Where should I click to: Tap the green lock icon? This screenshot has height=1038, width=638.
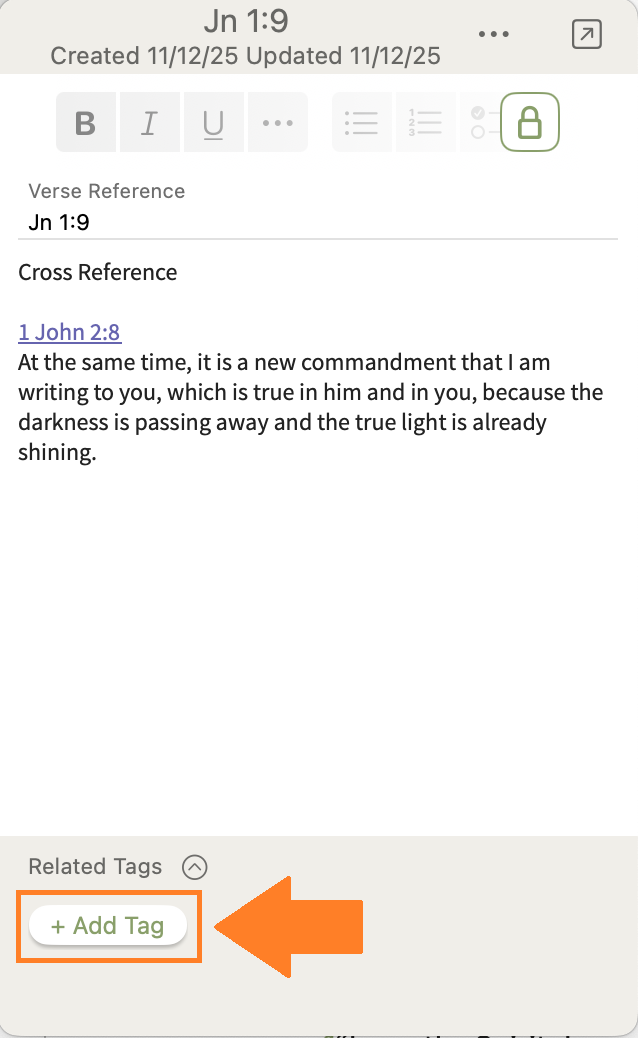529,123
